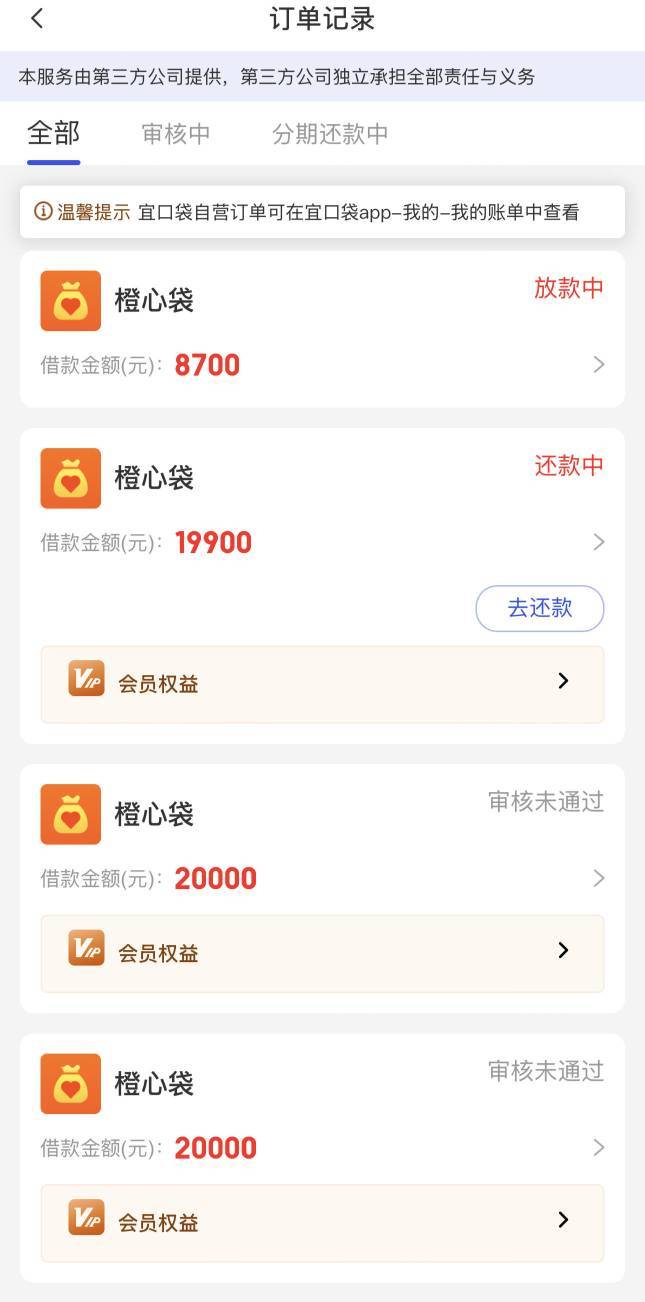
Task: Switch to the 审核中 tab
Action: tap(176, 134)
